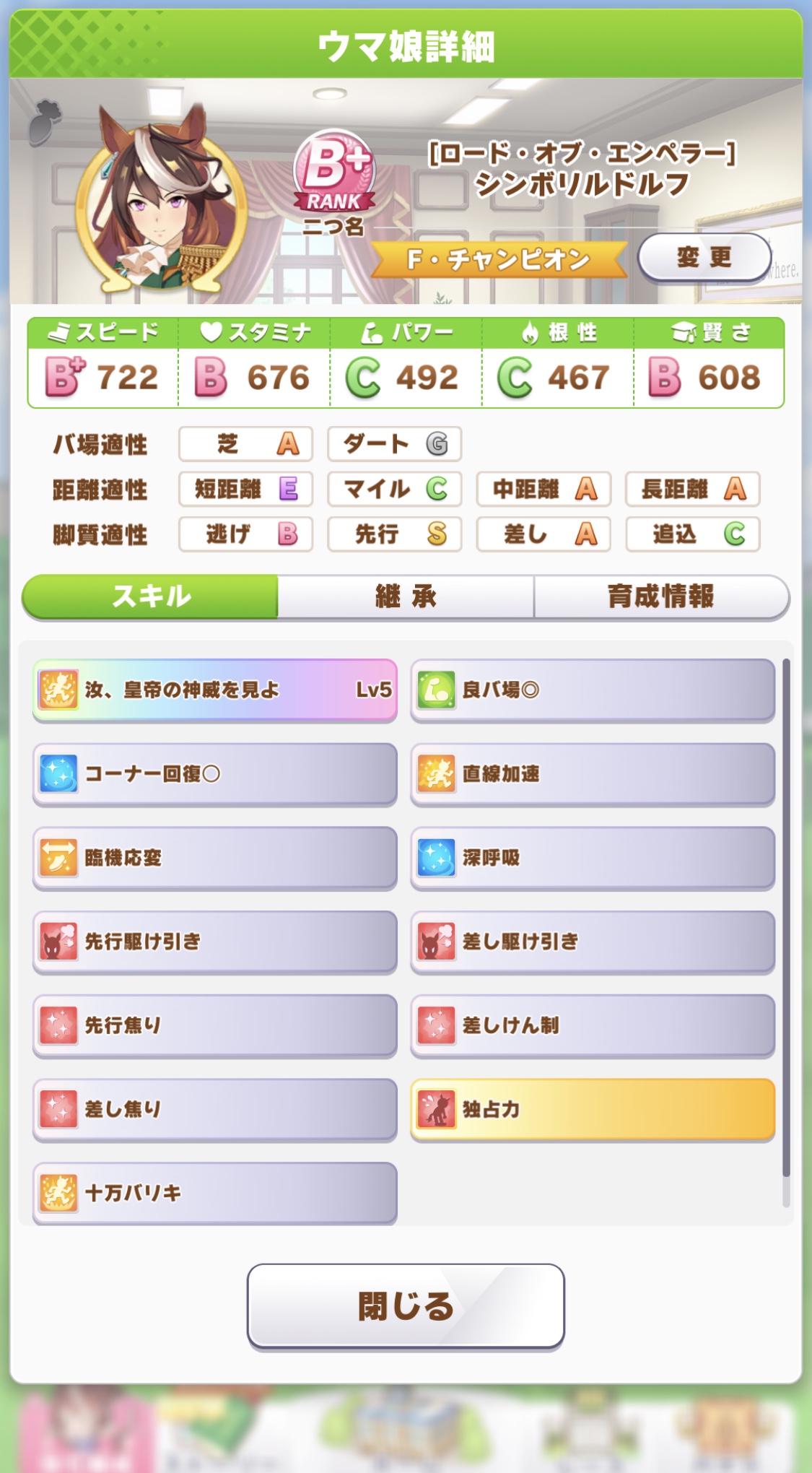View details of 良バ場◎ skill
The width and height of the screenshot is (812, 1473).
(593, 690)
